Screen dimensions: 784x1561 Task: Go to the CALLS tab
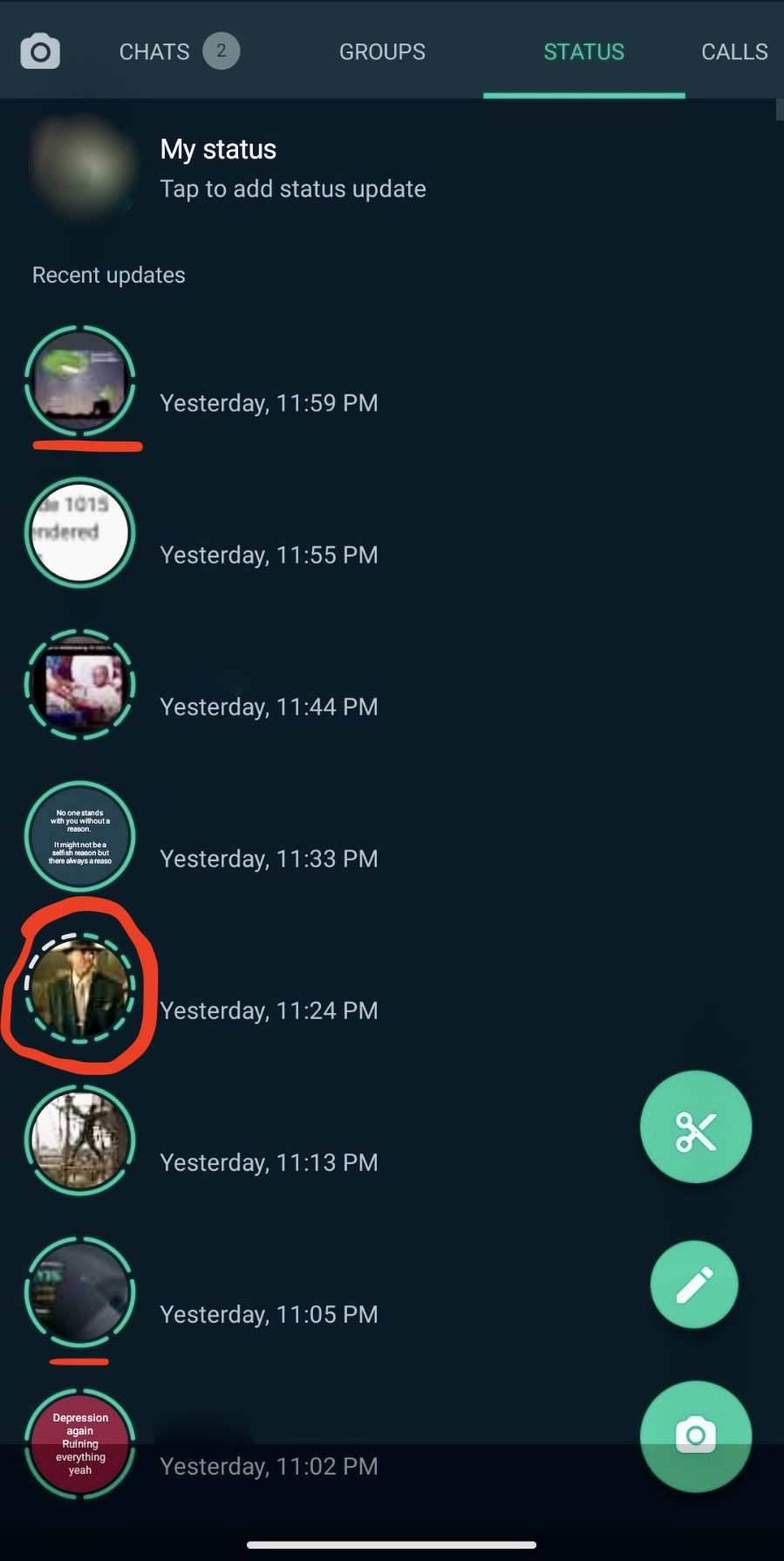pyautogui.click(x=734, y=51)
